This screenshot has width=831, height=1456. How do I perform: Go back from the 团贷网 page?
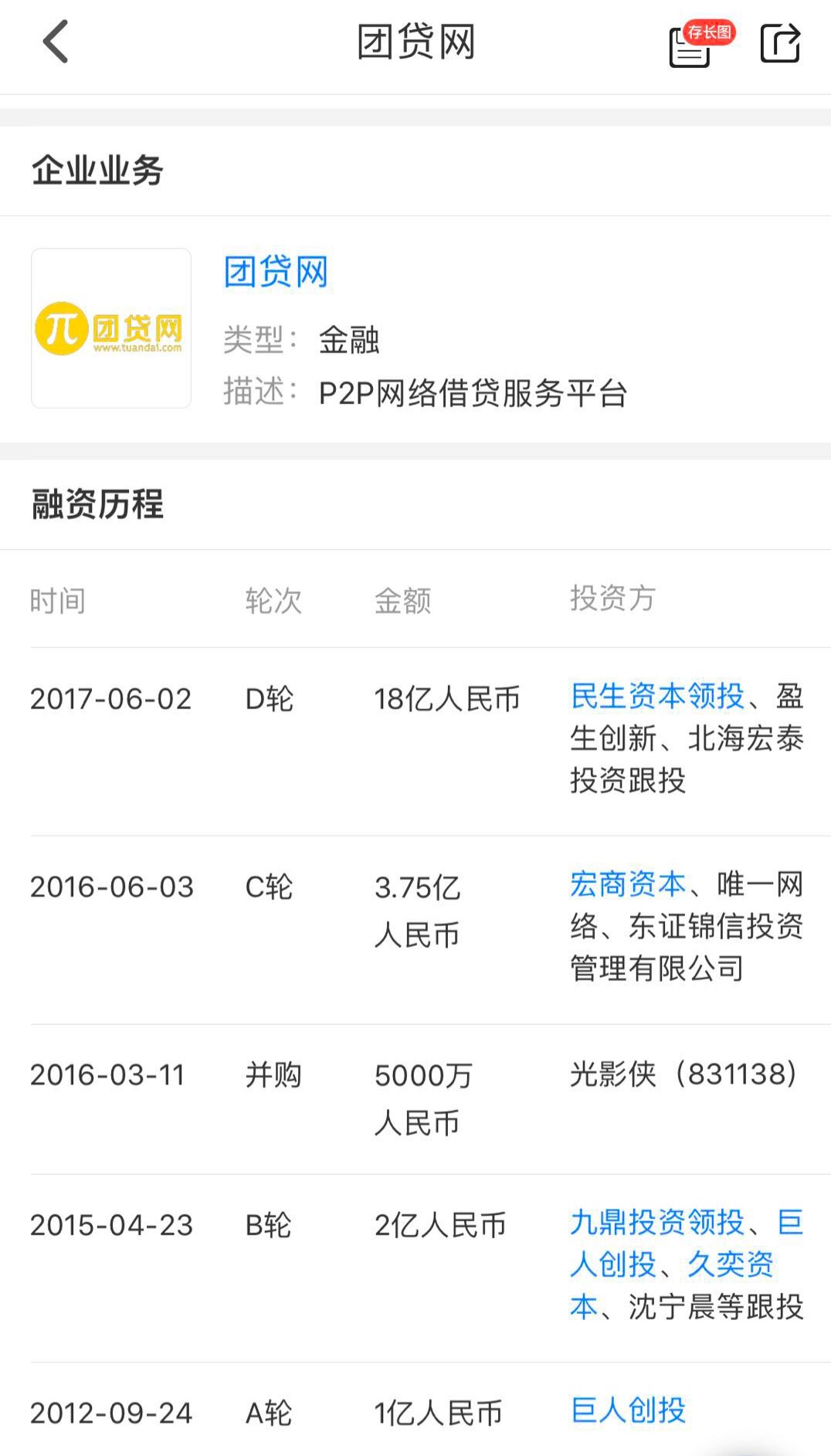56,42
